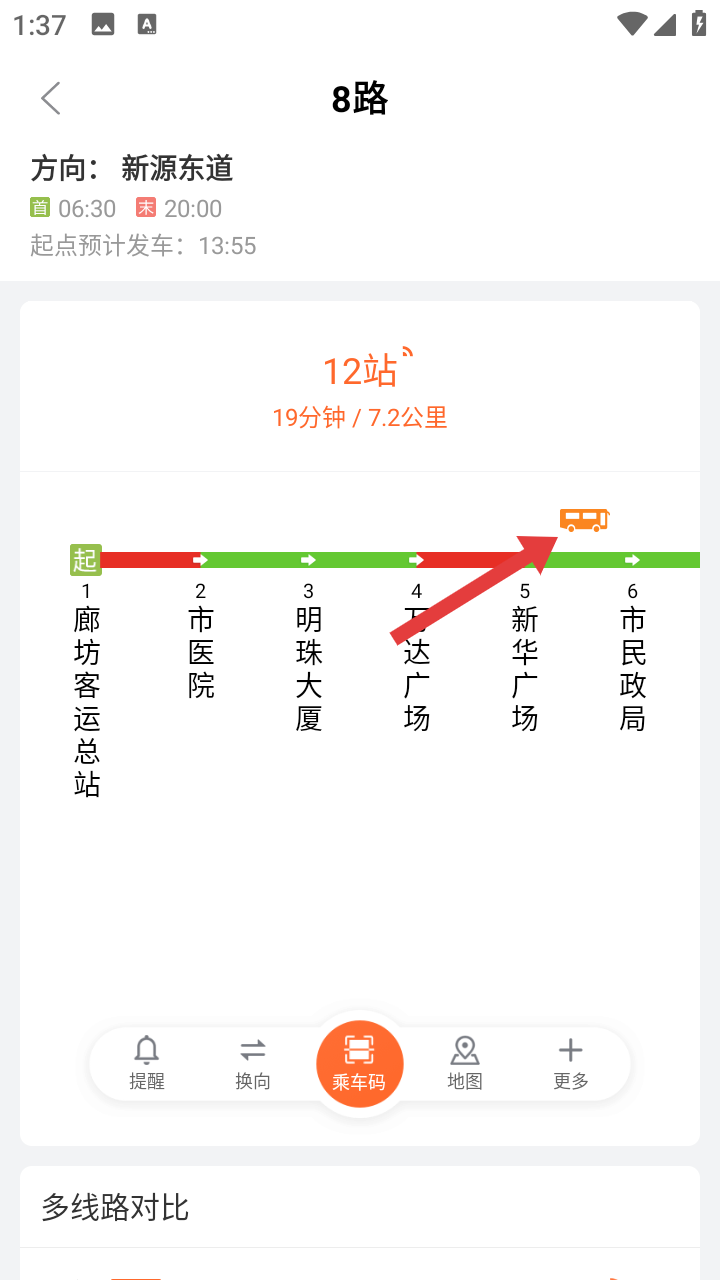Set a 提醒 arrival reminder
720x1280 pixels.
[147, 1064]
